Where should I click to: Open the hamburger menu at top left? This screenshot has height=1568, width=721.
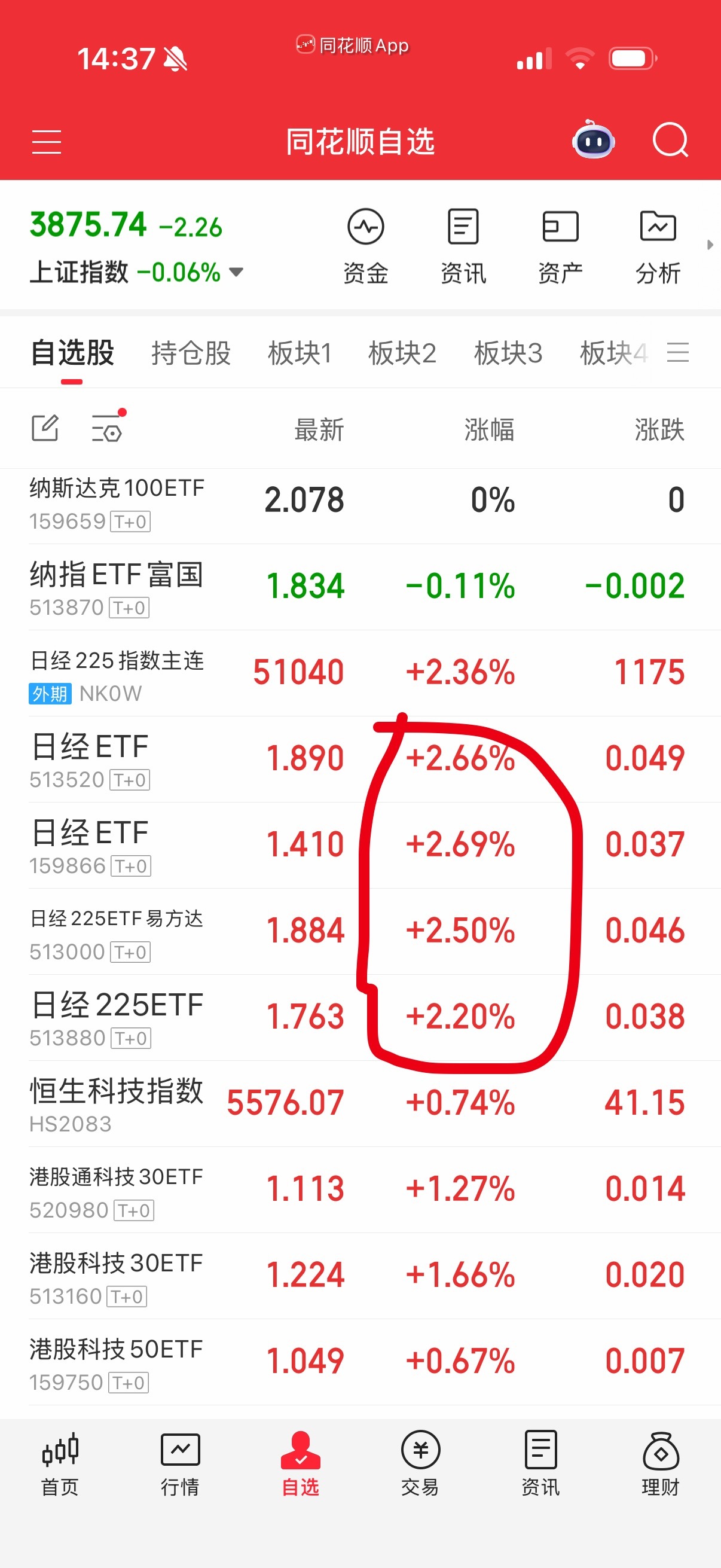pyautogui.click(x=46, y=141)
